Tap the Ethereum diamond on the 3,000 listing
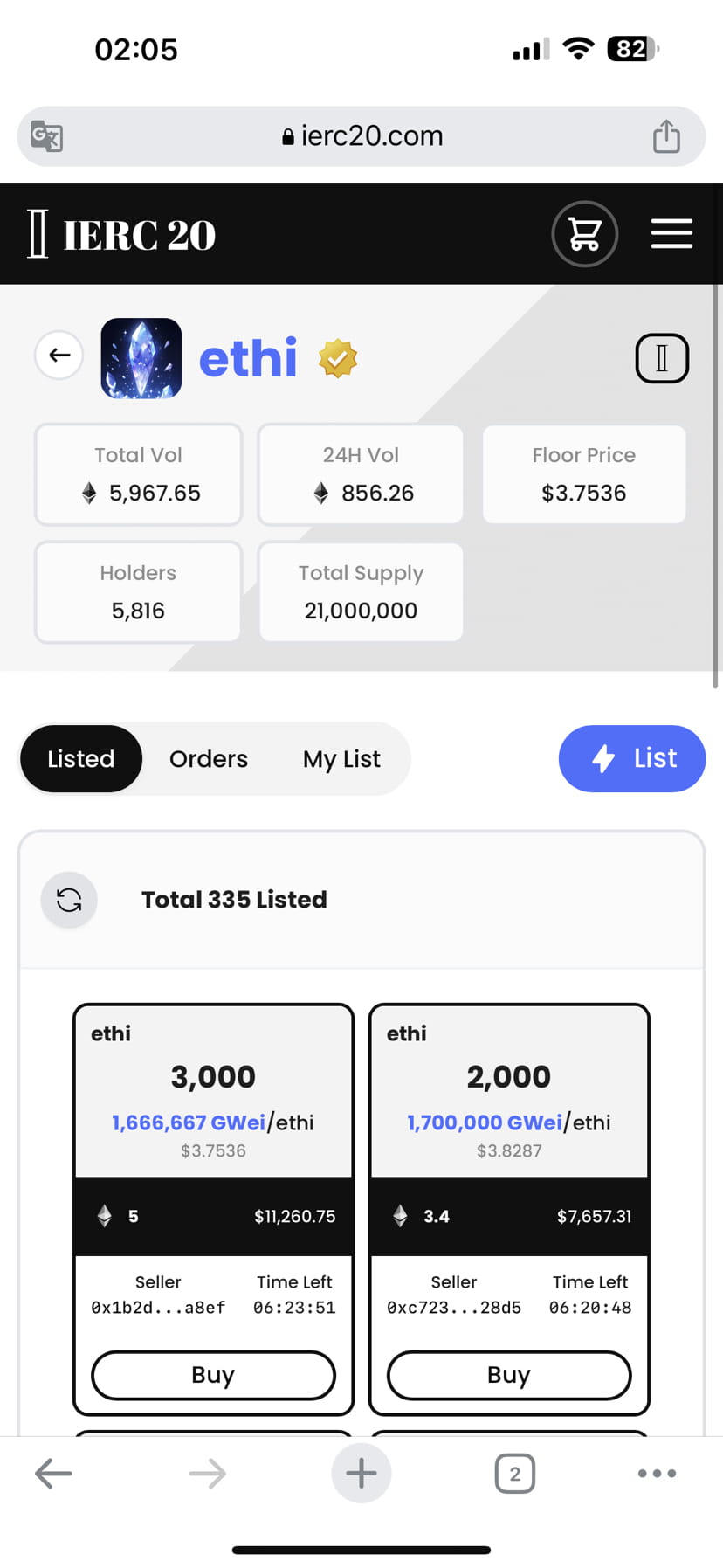The height and width of the screenshot is (1568, 723). pyautogui.click(x=106, y=1215)
